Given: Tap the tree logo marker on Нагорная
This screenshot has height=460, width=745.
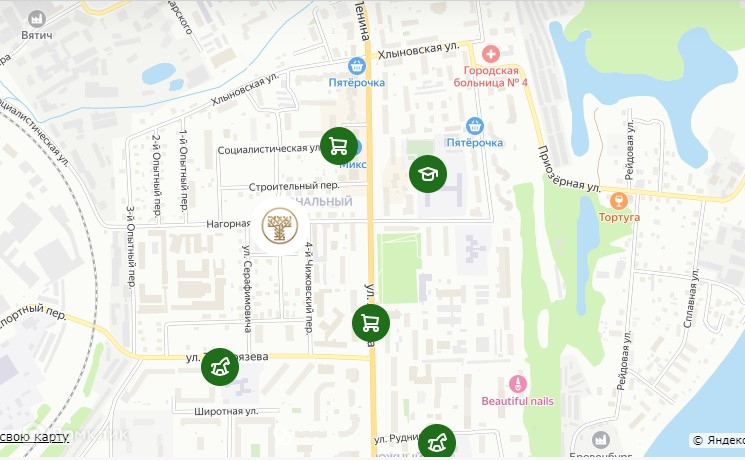Looking at the screenshot, I should click(x=280, y=226).
